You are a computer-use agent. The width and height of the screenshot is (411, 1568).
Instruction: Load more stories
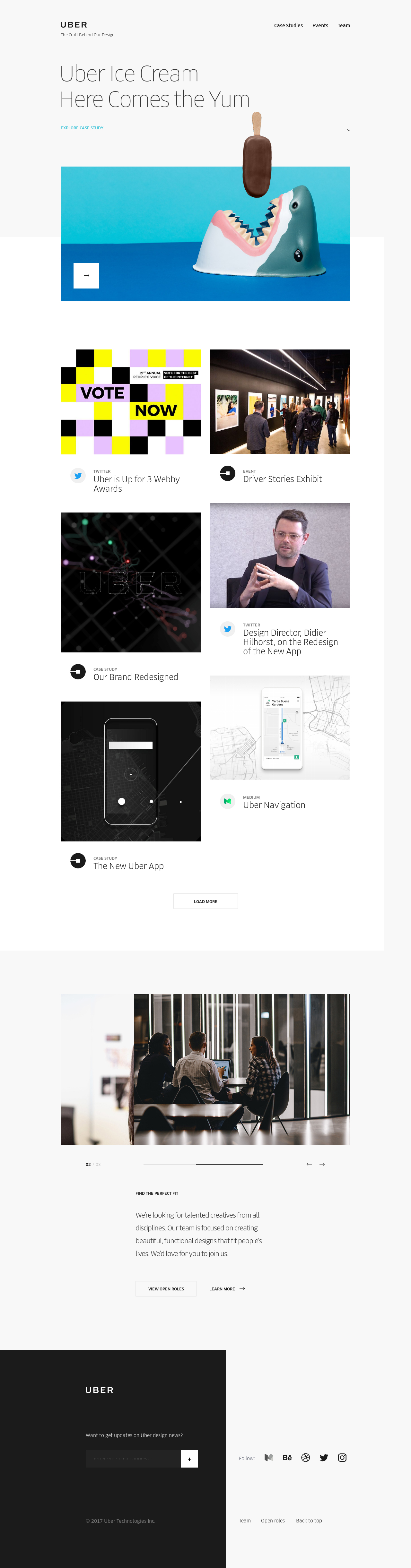click(205, 901)
